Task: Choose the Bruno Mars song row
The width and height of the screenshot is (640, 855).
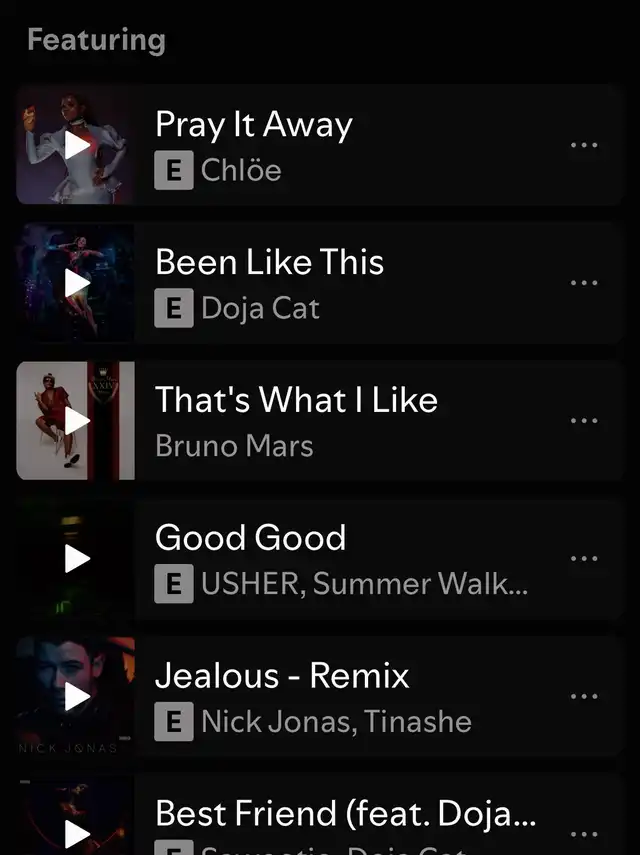Action: pyautogui.click(x=350, y=422)
